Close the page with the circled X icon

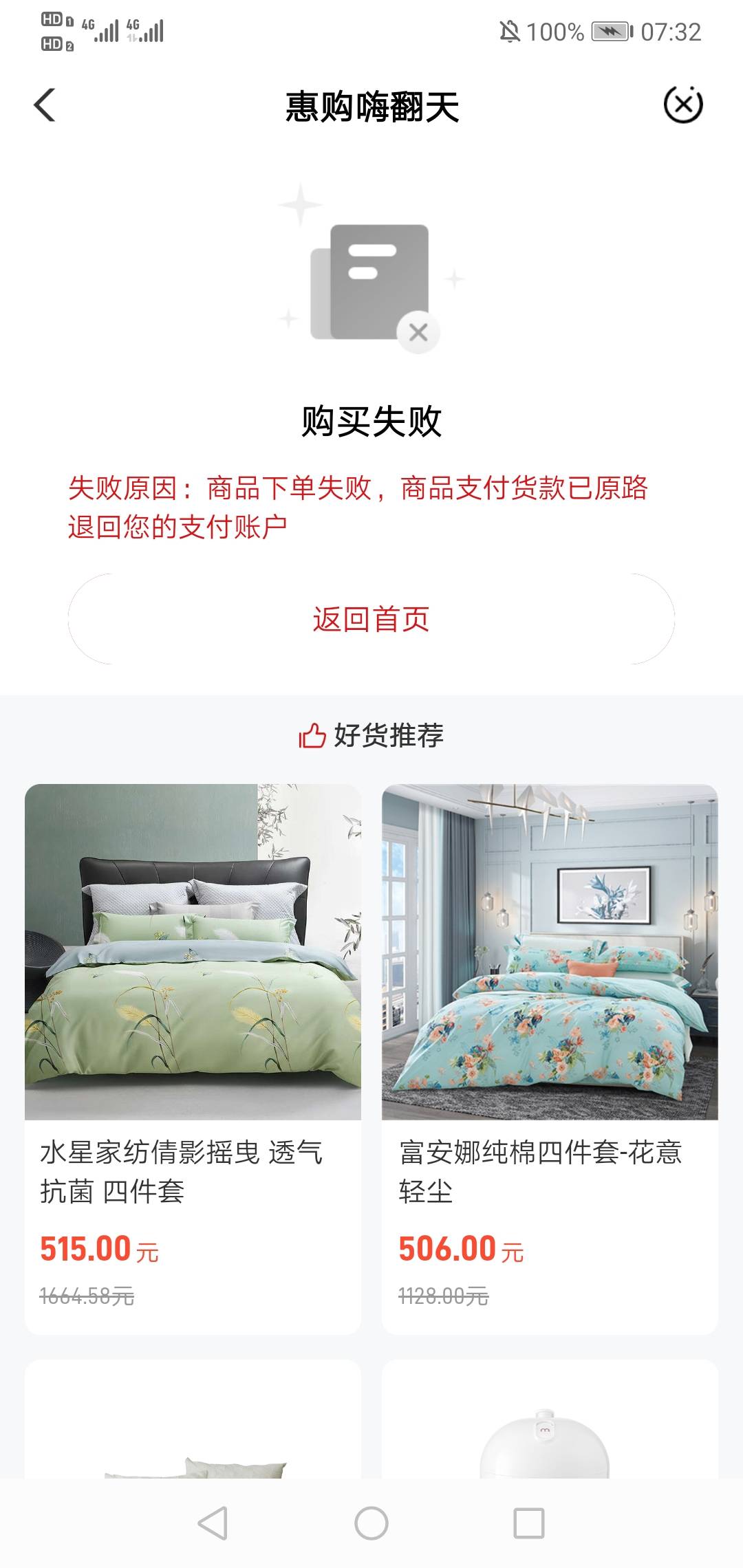(x=682, y=105)
